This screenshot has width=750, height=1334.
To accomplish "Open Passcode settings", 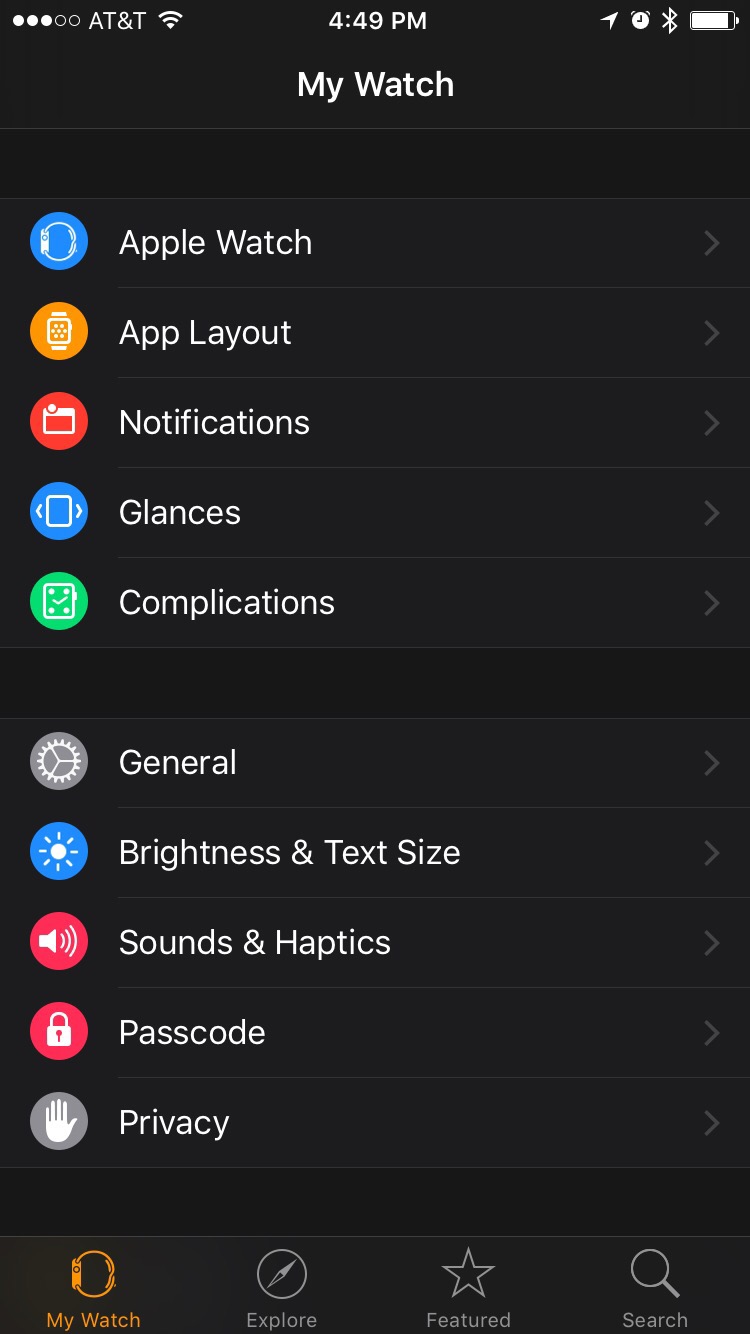I will click(x=375, y=1033).
